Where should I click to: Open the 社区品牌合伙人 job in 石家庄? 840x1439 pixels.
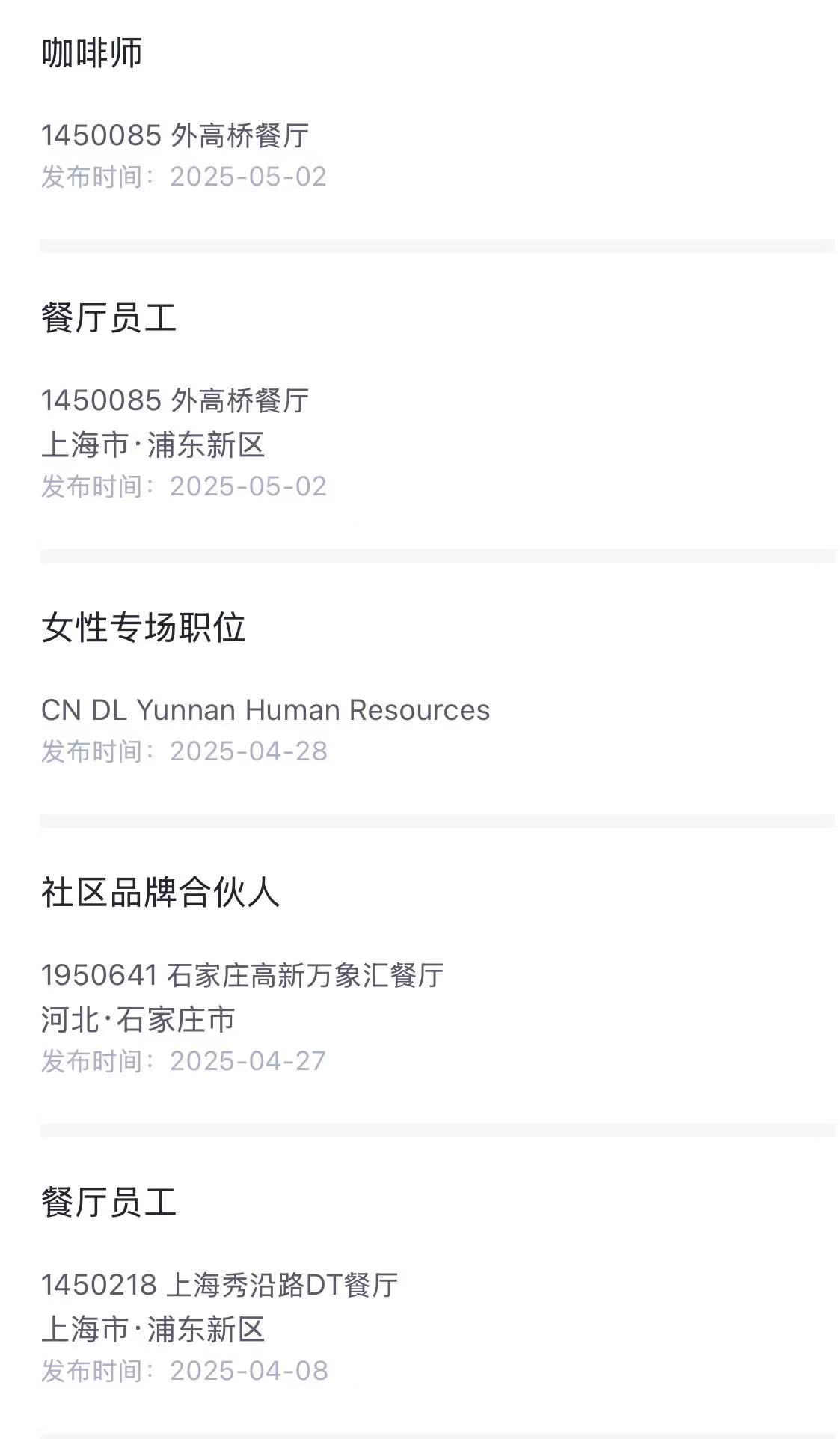[160, 892]
